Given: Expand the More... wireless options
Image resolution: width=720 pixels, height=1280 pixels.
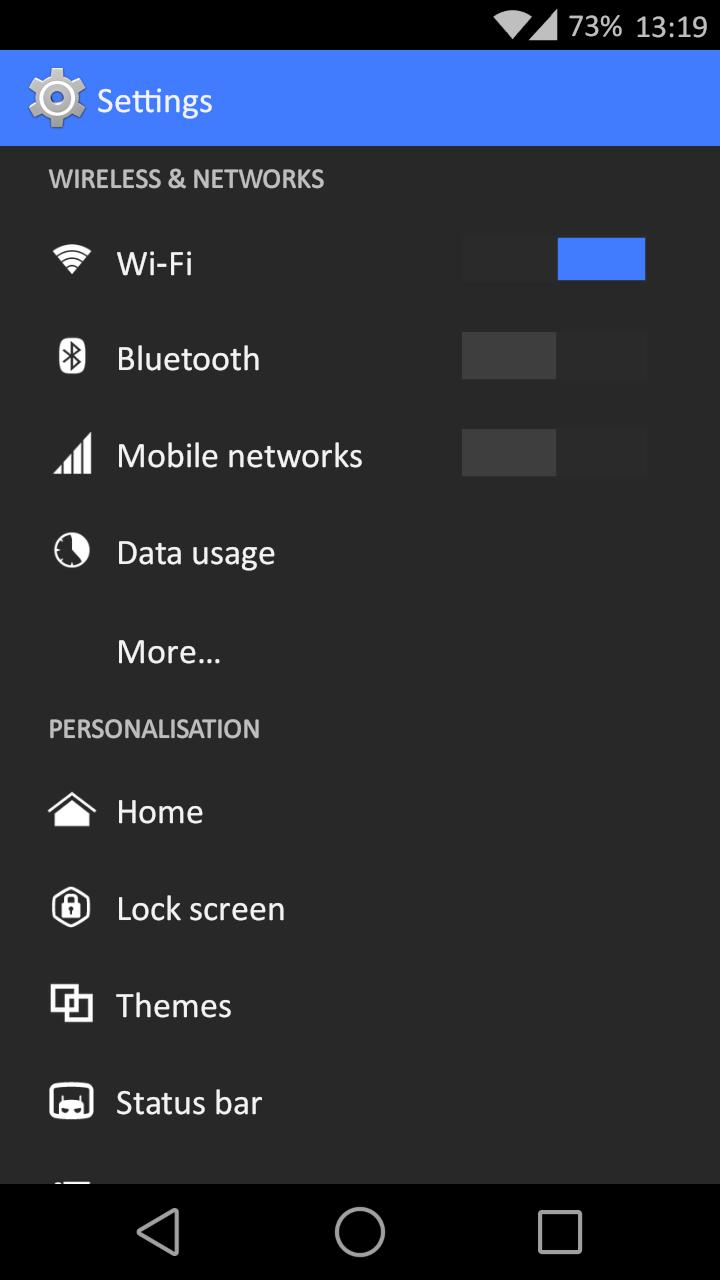Looking at the screenshot, I should pyautogui.click(x=169, y=651).
